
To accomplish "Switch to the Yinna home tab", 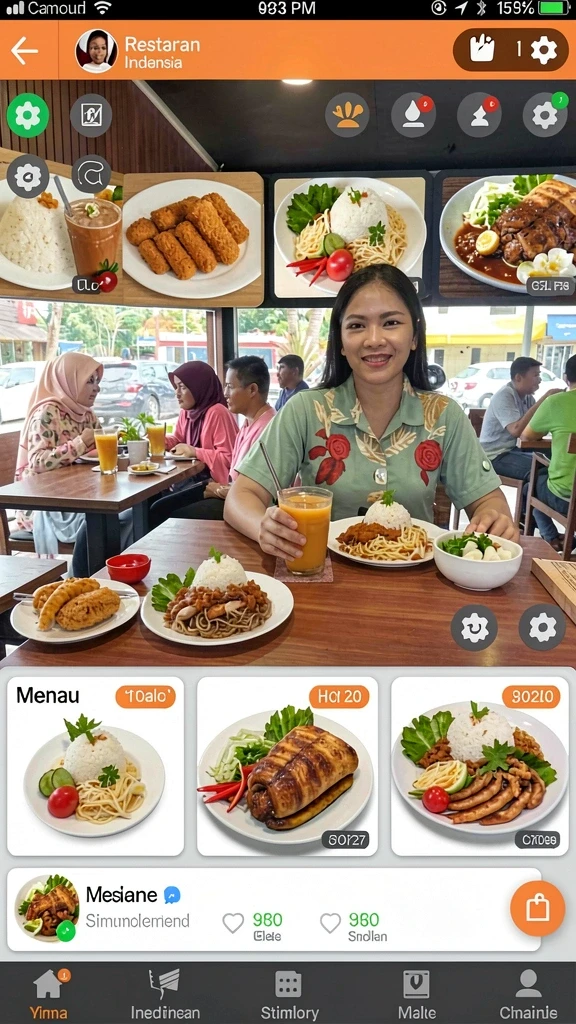I will click(48, 993).
